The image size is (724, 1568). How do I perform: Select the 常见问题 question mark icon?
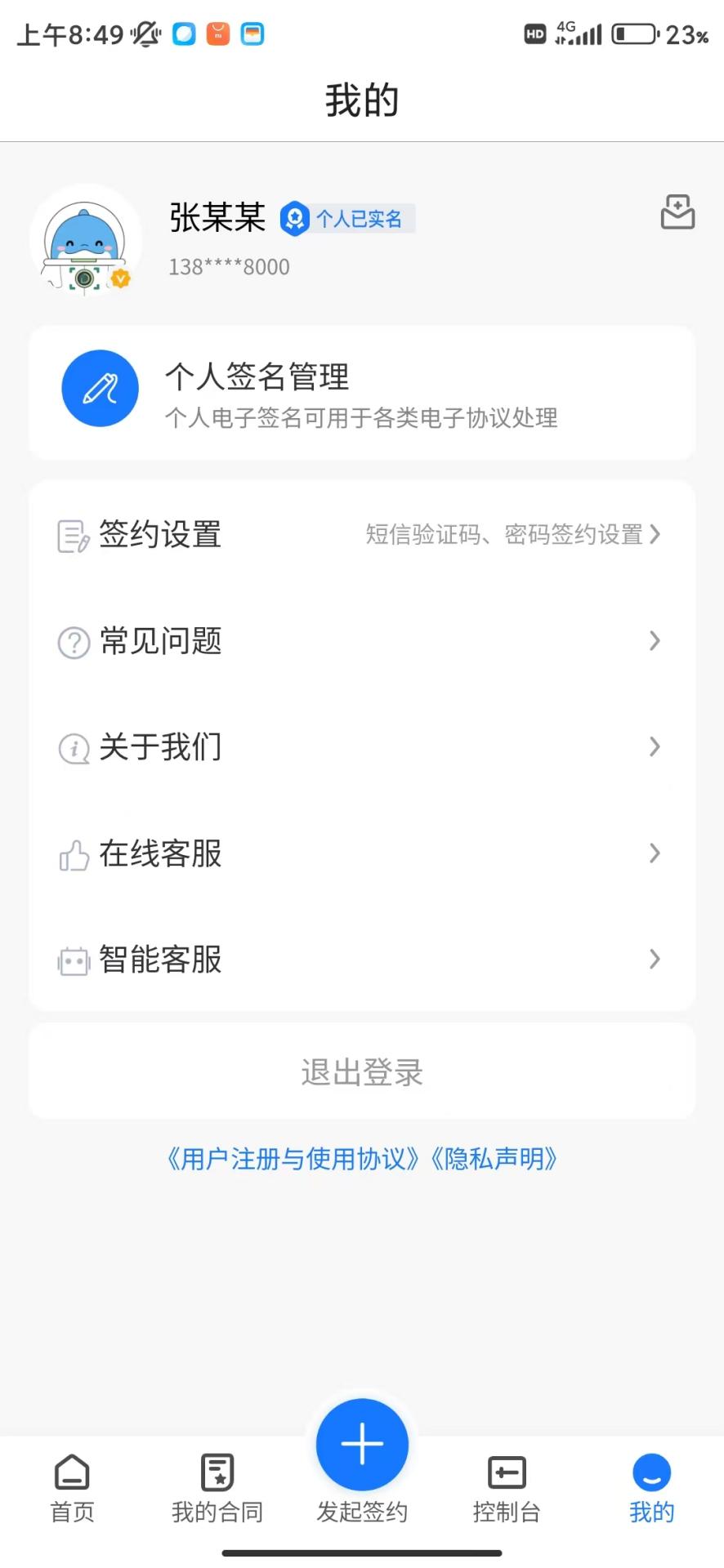[x=73, y=642]
